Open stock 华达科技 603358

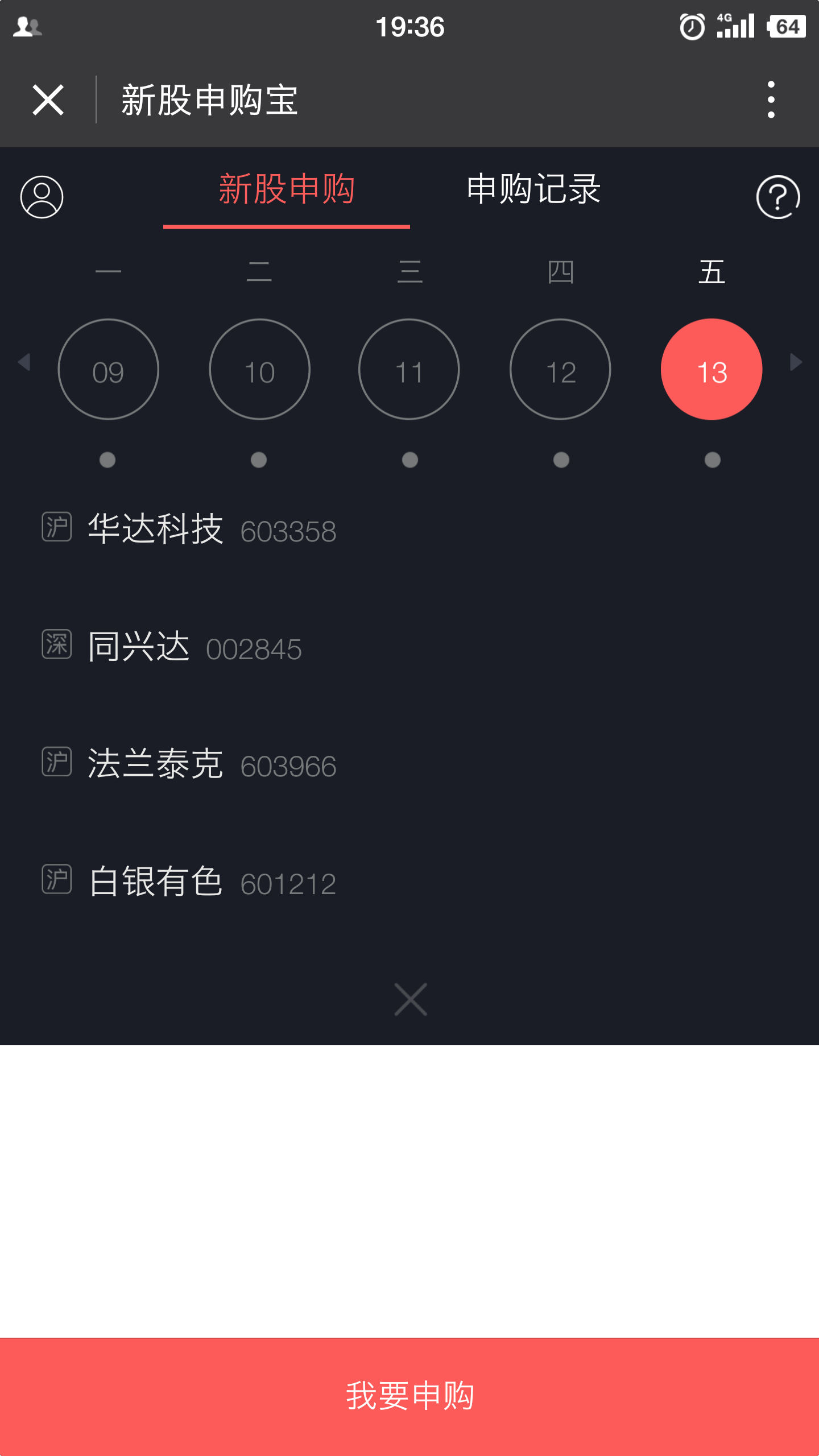coord(212,530)
